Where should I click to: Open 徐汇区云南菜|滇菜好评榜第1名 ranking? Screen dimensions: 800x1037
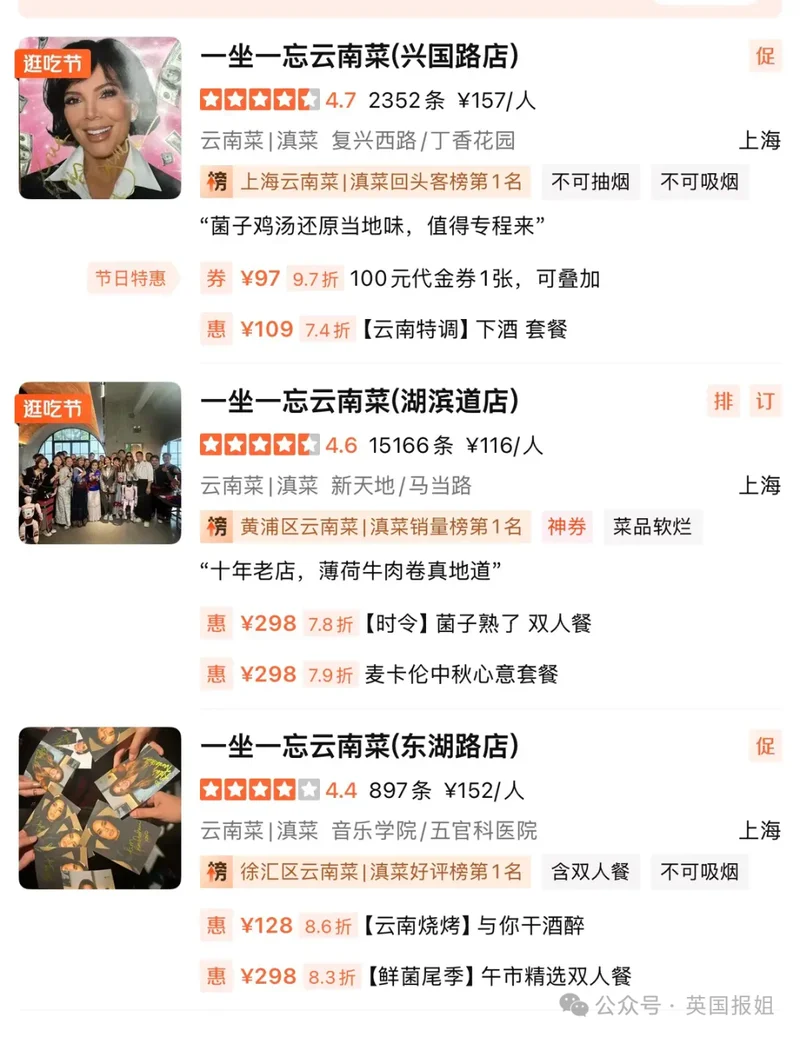366,872
